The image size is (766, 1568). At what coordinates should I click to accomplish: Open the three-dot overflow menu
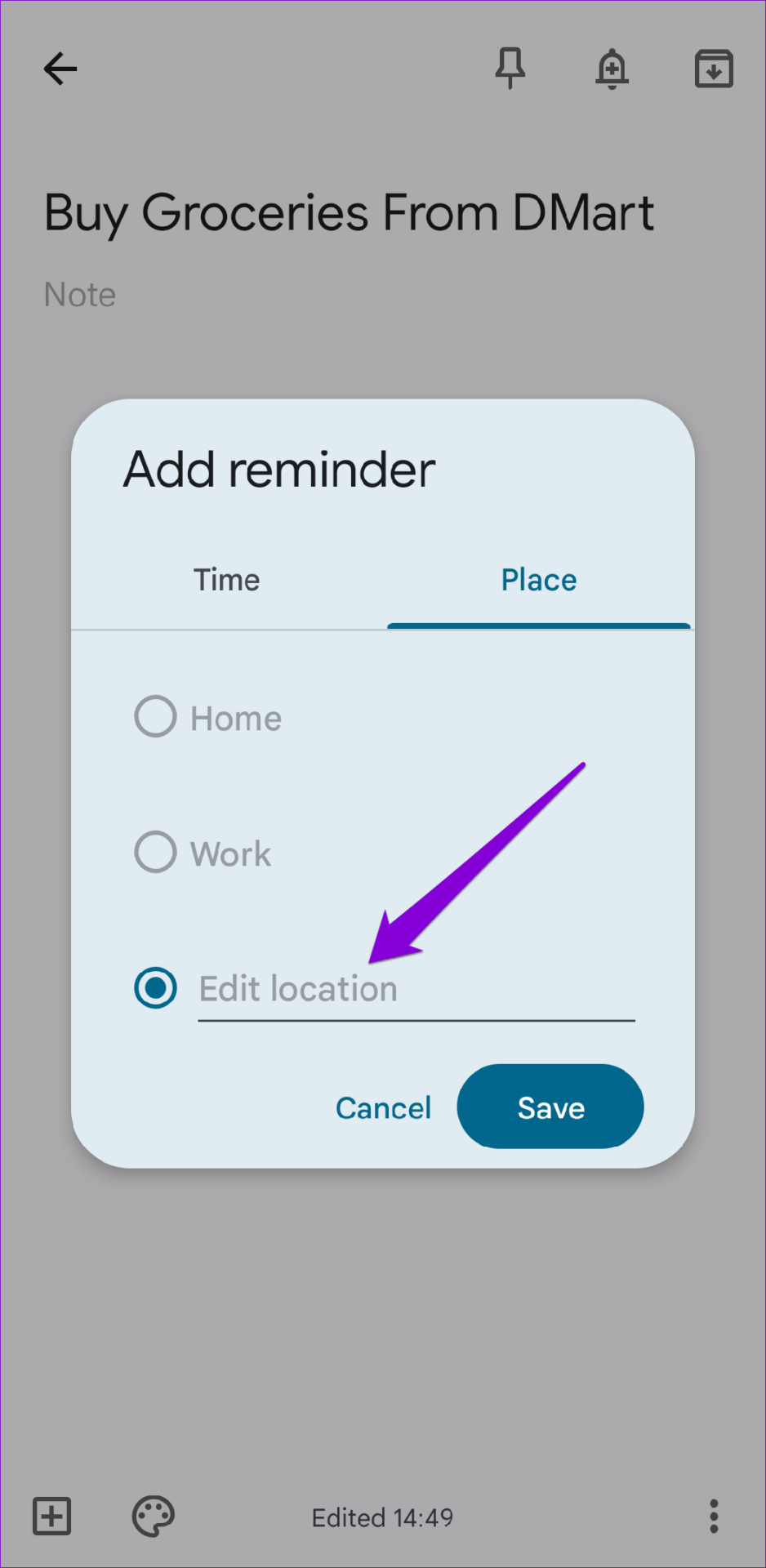pyautogui.click(x=714, y=1517)
